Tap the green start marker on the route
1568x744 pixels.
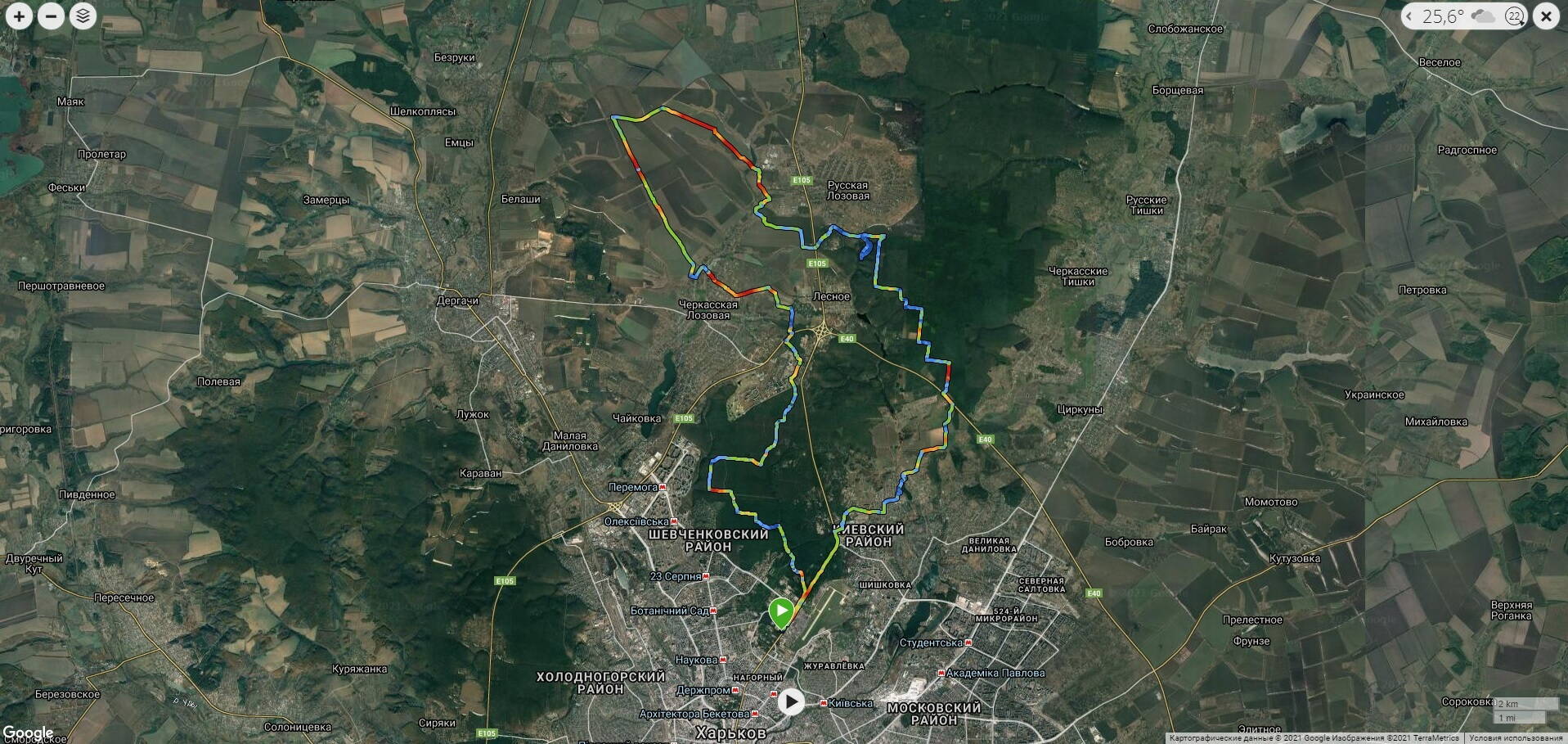782,611
